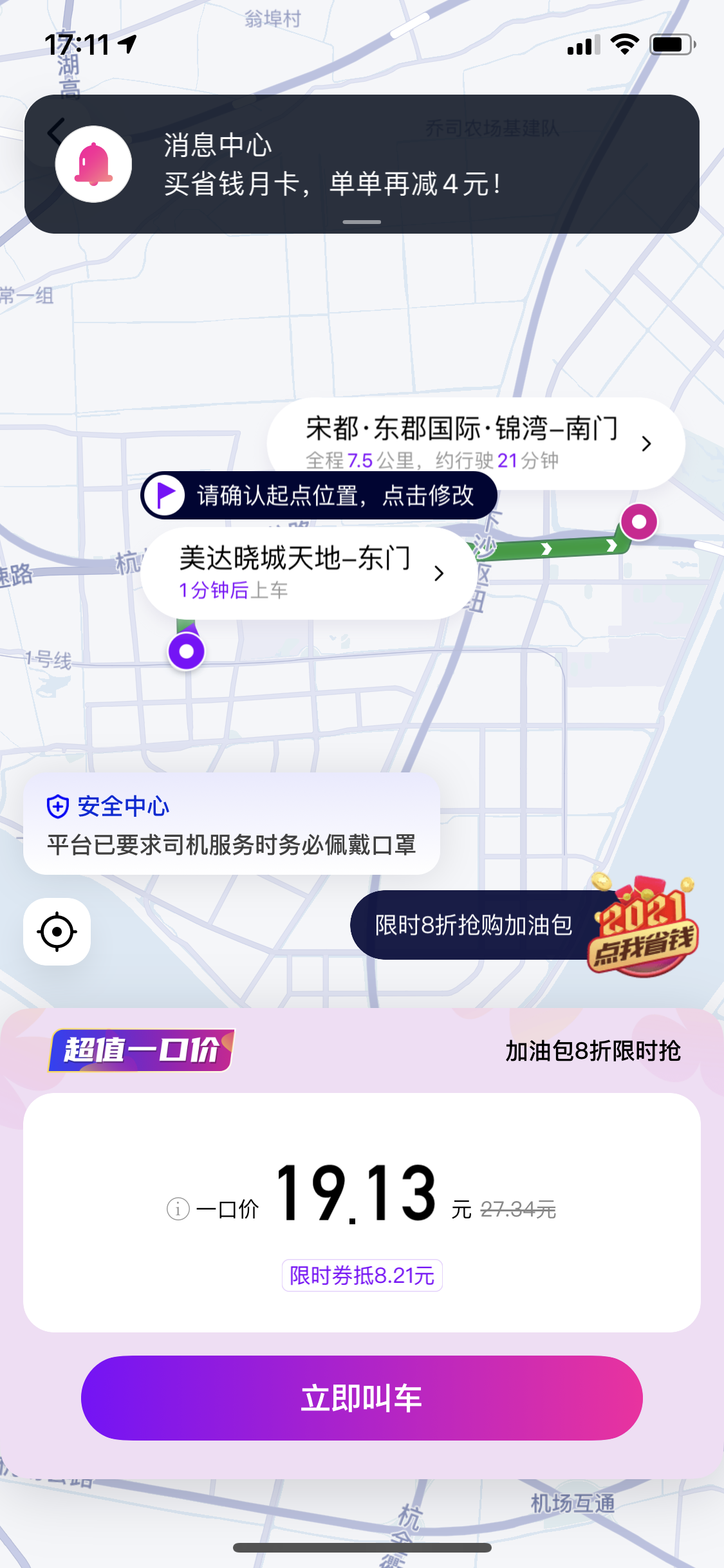This screenshot has height=1568, width=724.
Task: Open 加油包8折限时抢 link
Action: [x=593, y=1051]
